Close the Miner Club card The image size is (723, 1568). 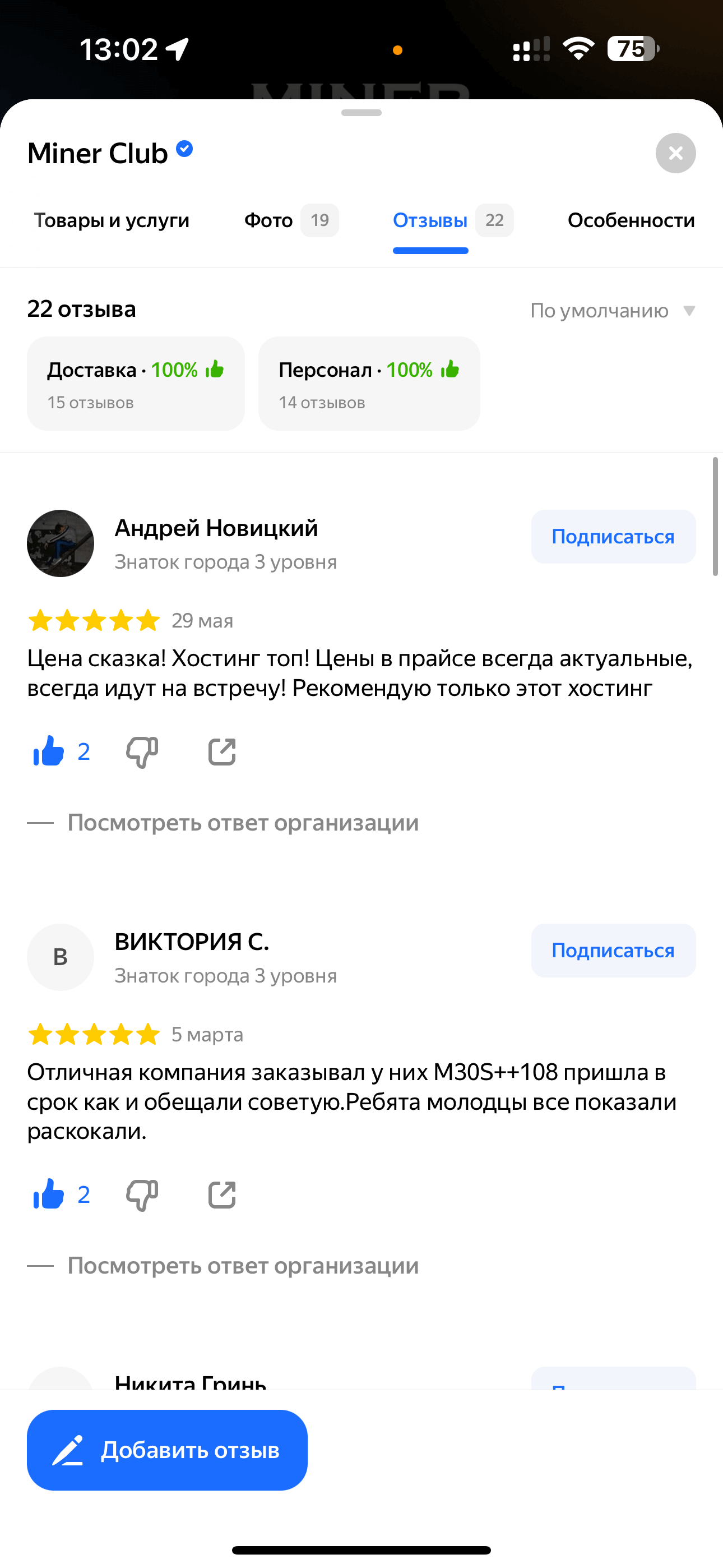[x=675, y=154]
